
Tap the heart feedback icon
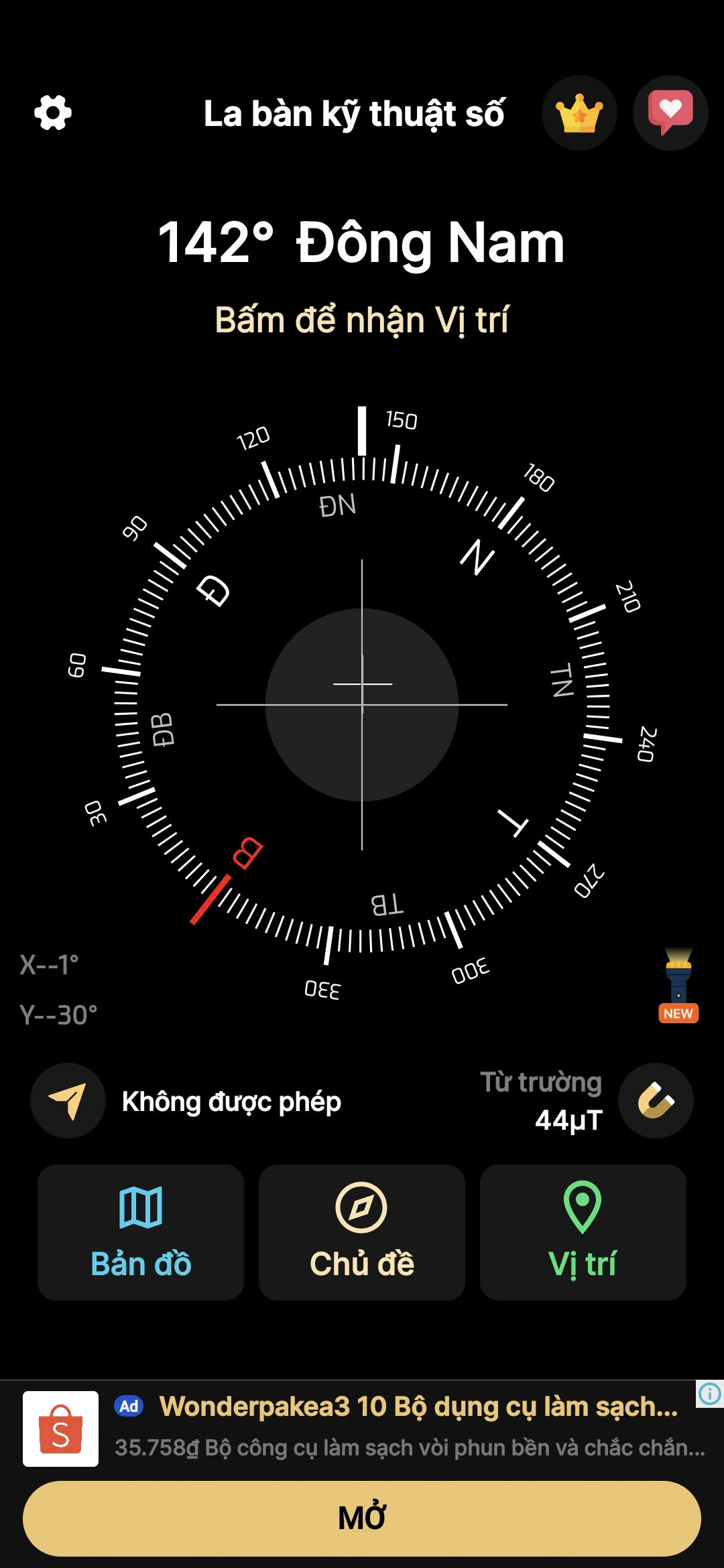click(x=670, y=113)
